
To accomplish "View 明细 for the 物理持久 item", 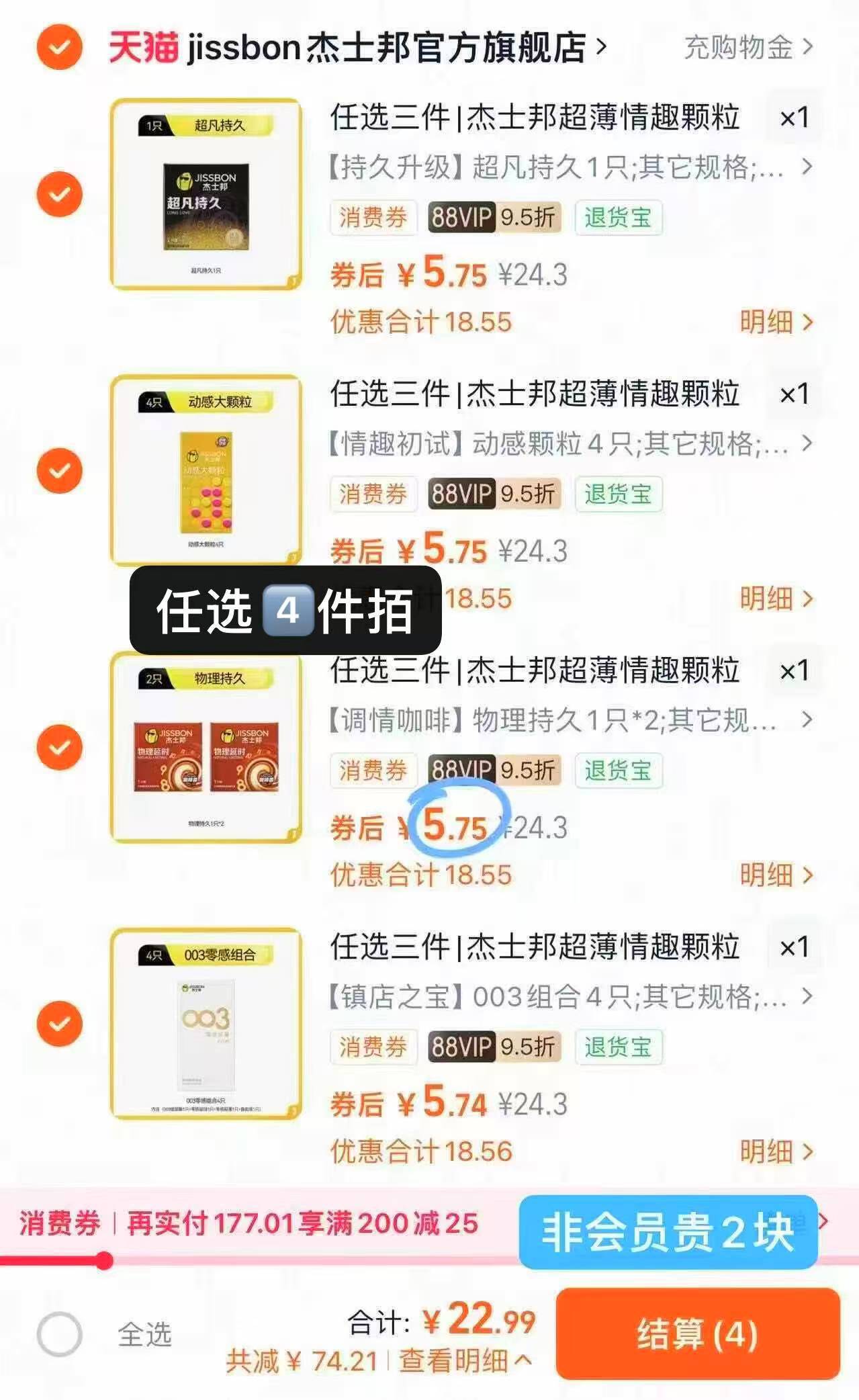I will pyautogui.click(x=776, y=875).
